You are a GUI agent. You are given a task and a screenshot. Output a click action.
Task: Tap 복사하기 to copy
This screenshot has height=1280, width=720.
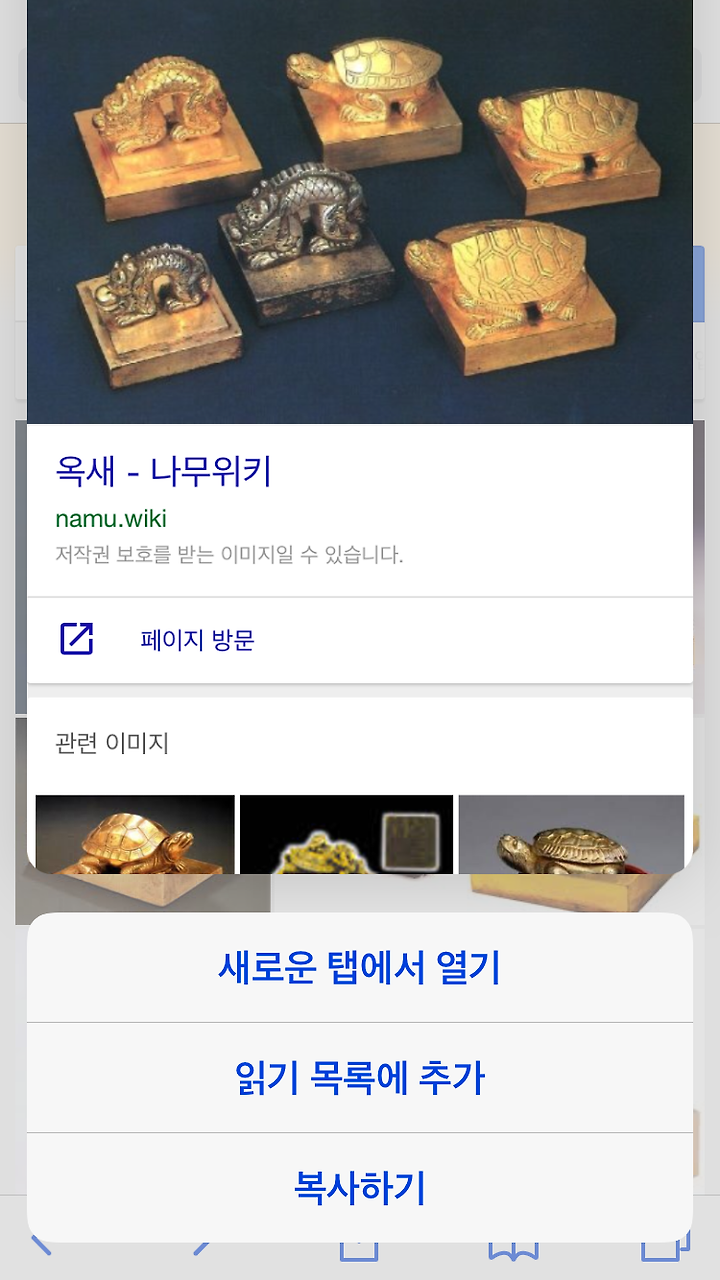pyautogui.click(x=360, y=1187)
